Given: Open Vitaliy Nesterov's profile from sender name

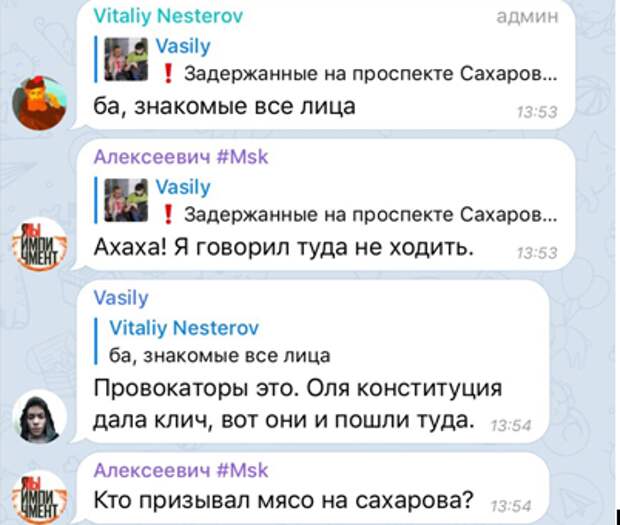Looking at the screenshot, I should [167, 16].
